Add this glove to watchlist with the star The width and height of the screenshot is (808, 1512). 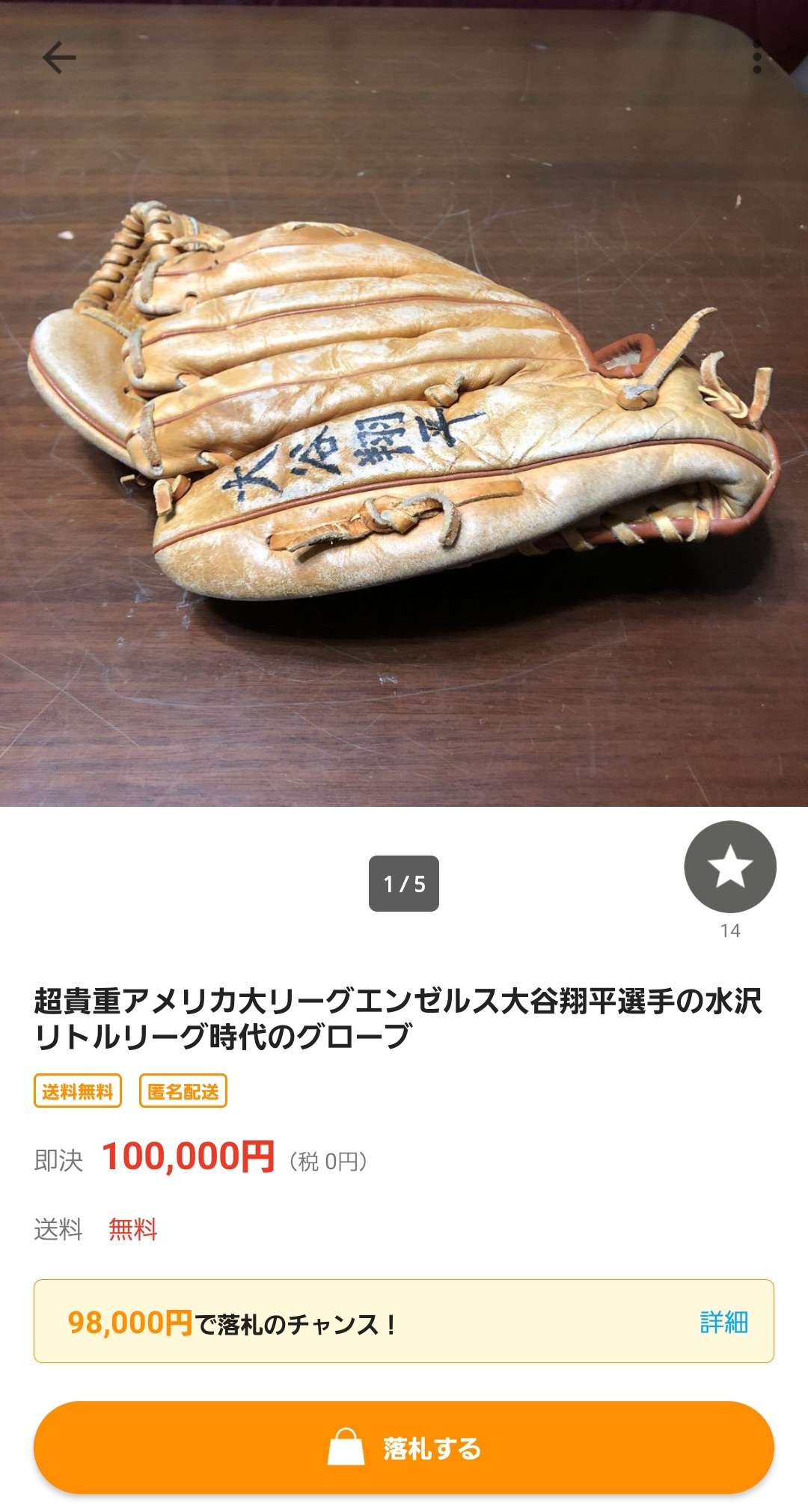(729, 867)
